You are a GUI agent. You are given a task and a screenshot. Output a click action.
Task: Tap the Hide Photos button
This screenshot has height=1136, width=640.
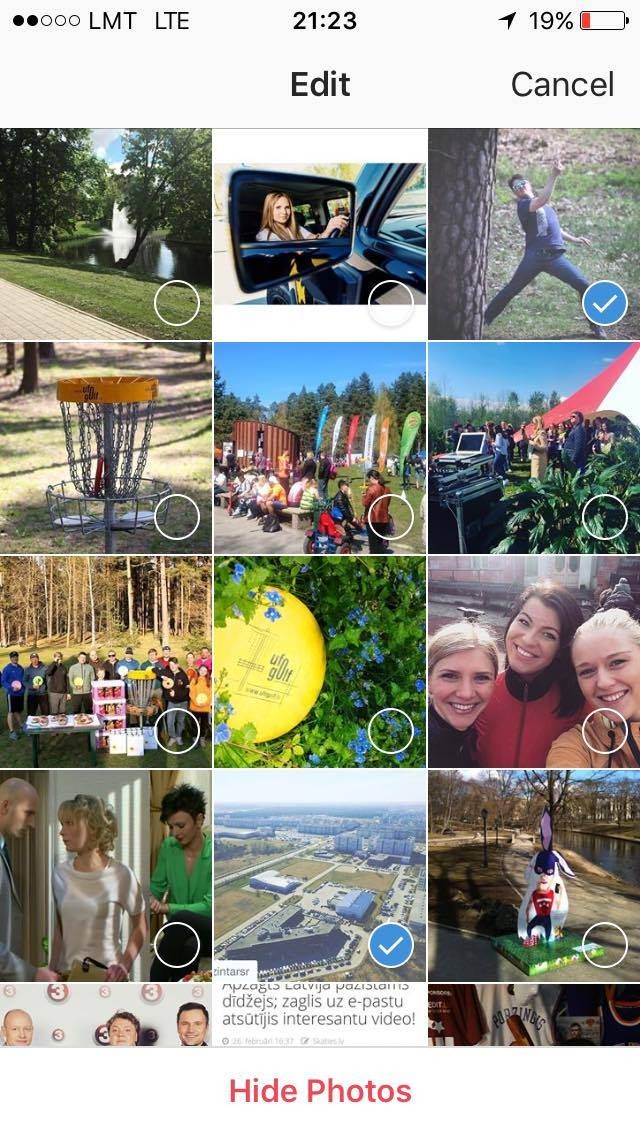point(320,1091)
